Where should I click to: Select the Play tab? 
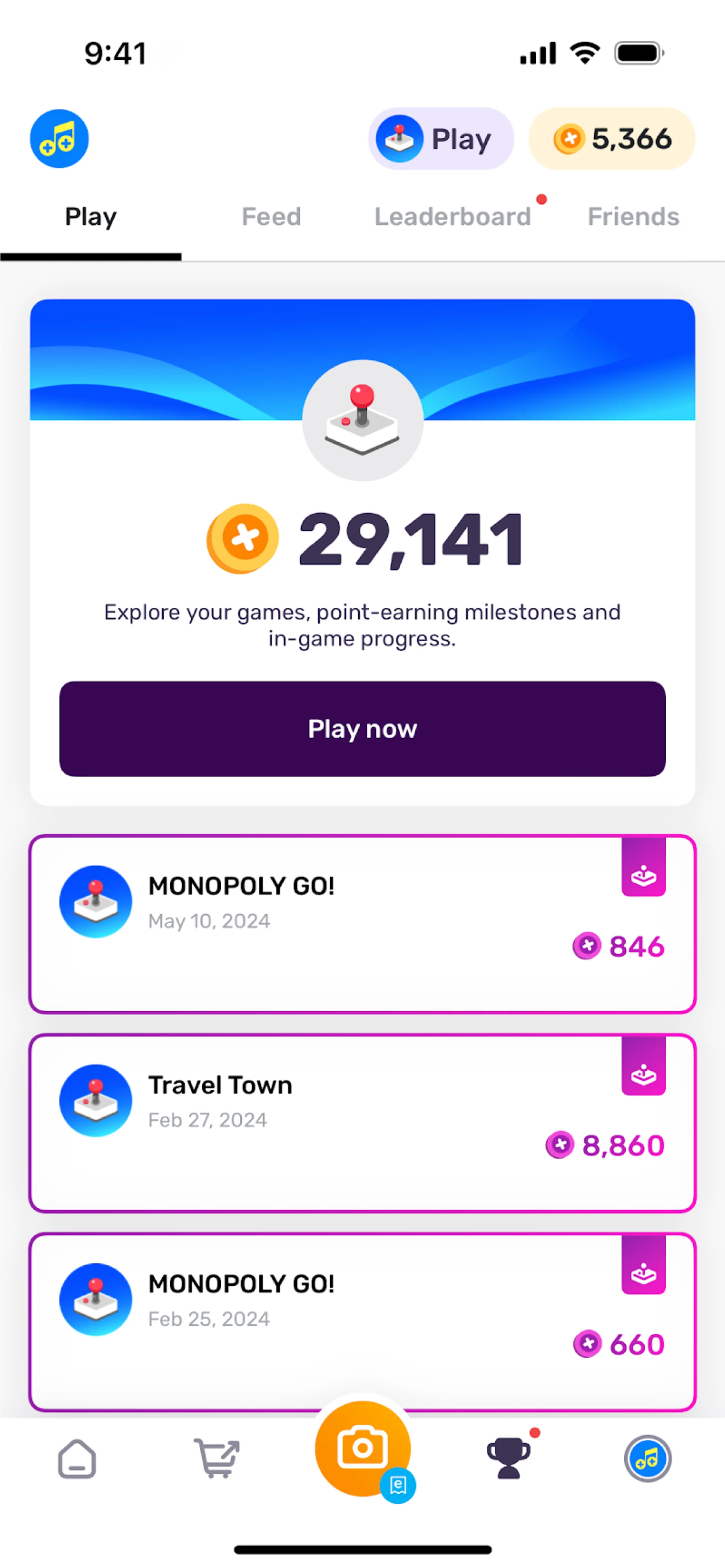pyautogui.click(x=91, y=217)
